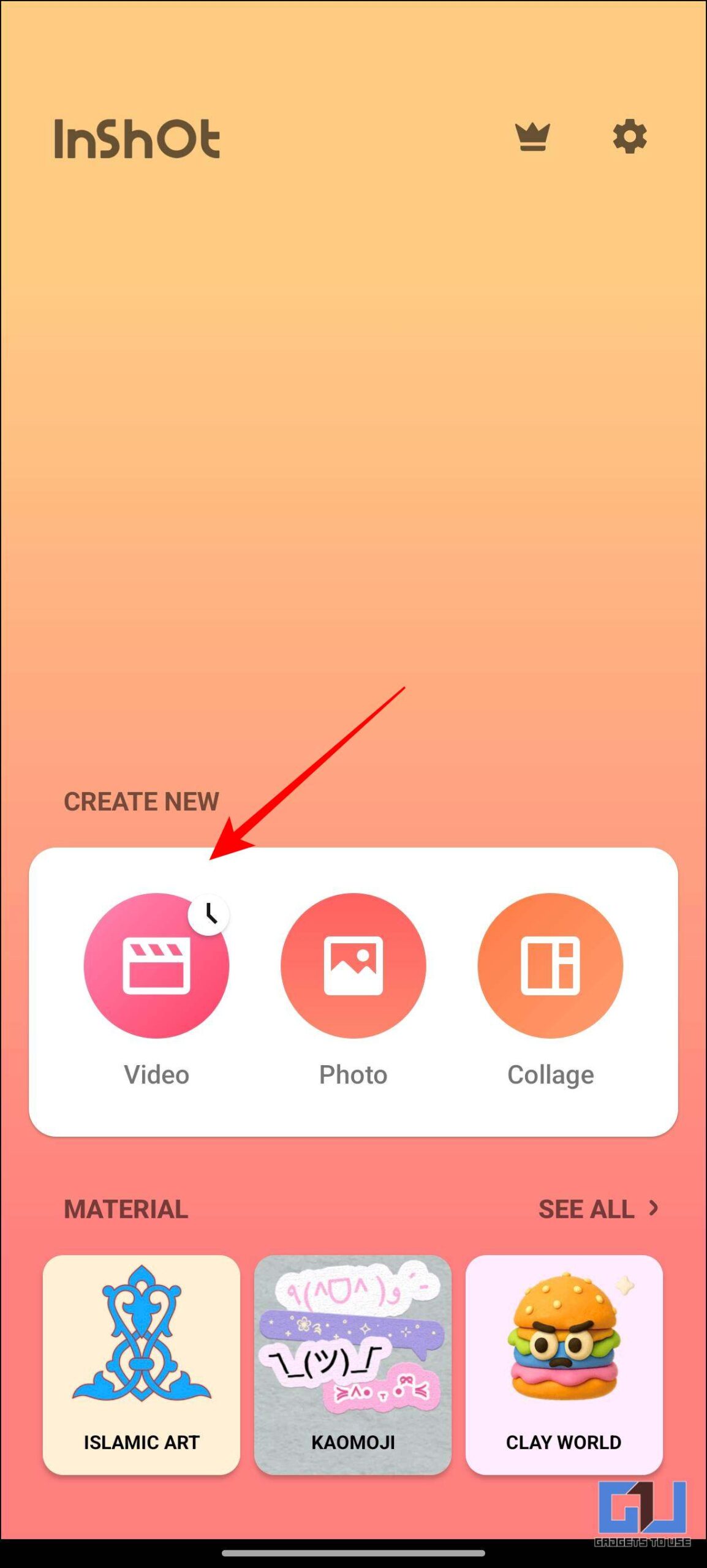Viewport: 707px width, 1568px height.
Task: Open the Islamic Art material pack
Action: tap(142, 1365)
